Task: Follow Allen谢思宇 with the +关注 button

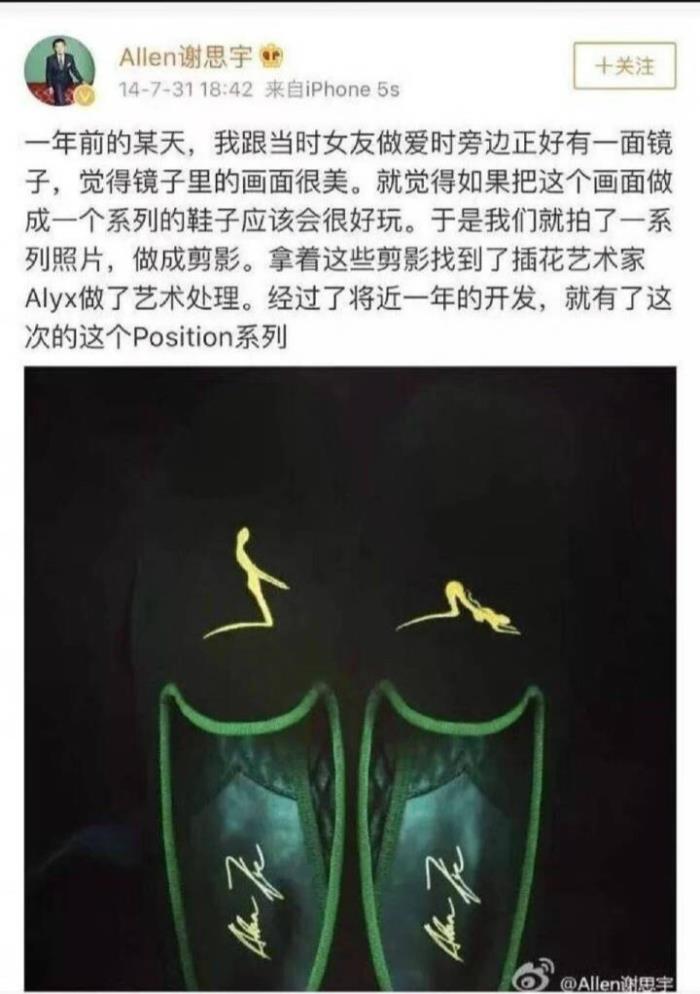Action: coord(624,66)
